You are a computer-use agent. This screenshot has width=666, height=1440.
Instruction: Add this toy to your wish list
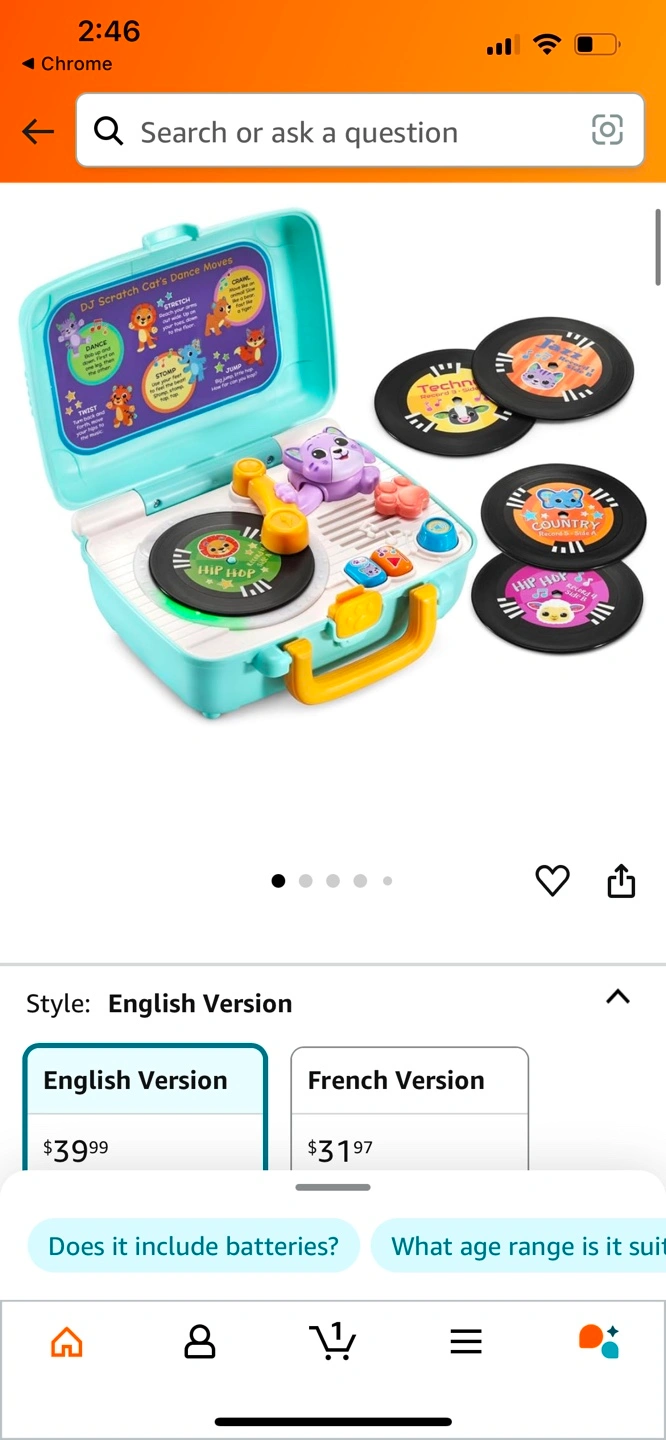552,880
